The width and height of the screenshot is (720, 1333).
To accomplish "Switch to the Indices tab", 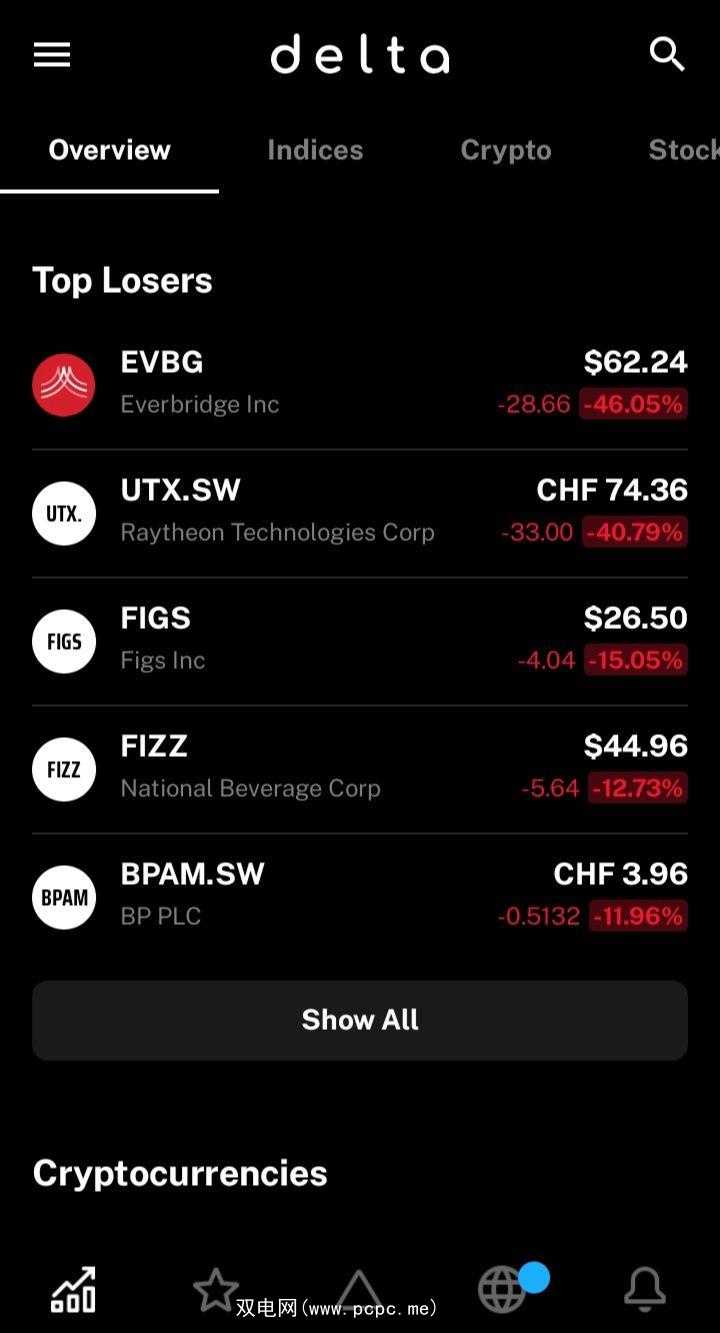I will [315, 150].
